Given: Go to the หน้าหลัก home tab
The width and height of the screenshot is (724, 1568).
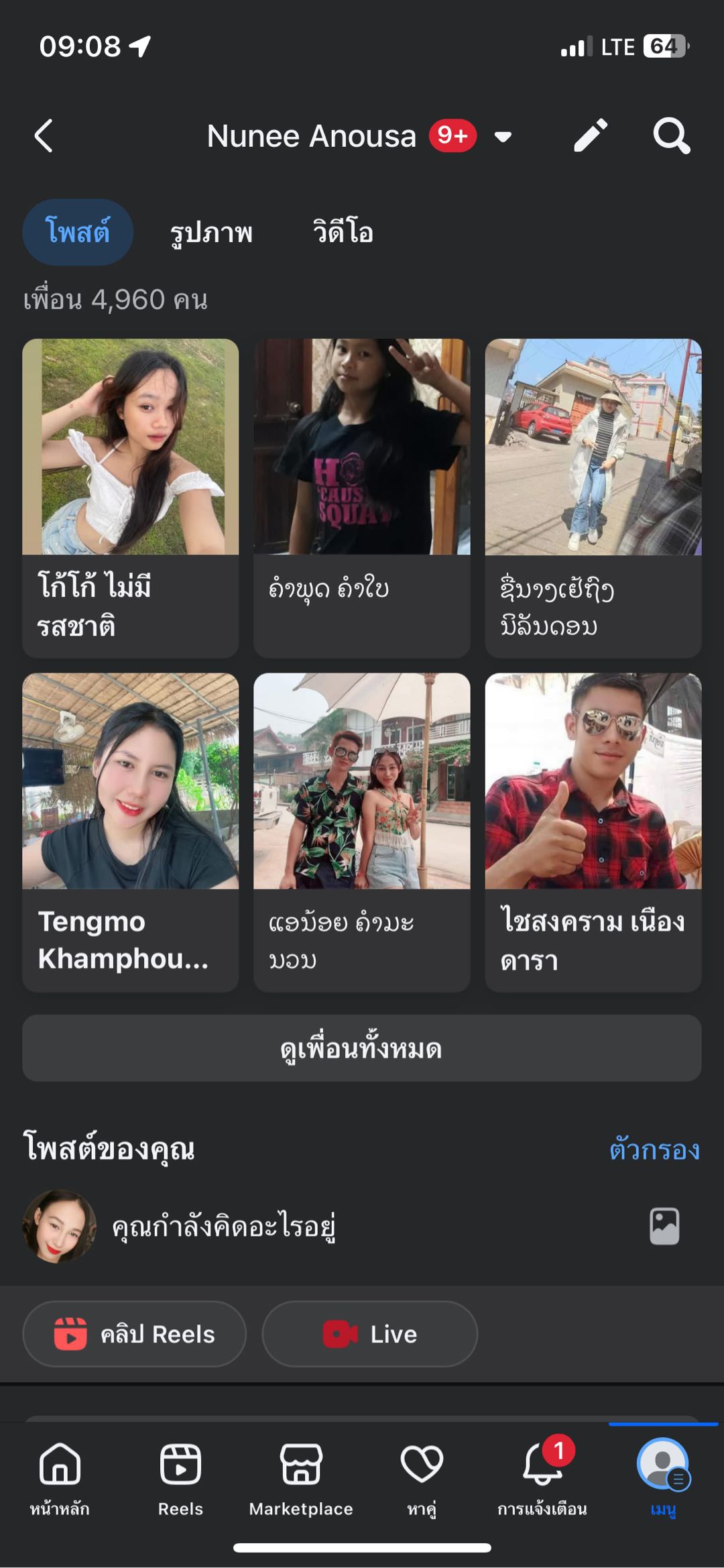Looking at the screenshot, I should (x=60, y=1479).
